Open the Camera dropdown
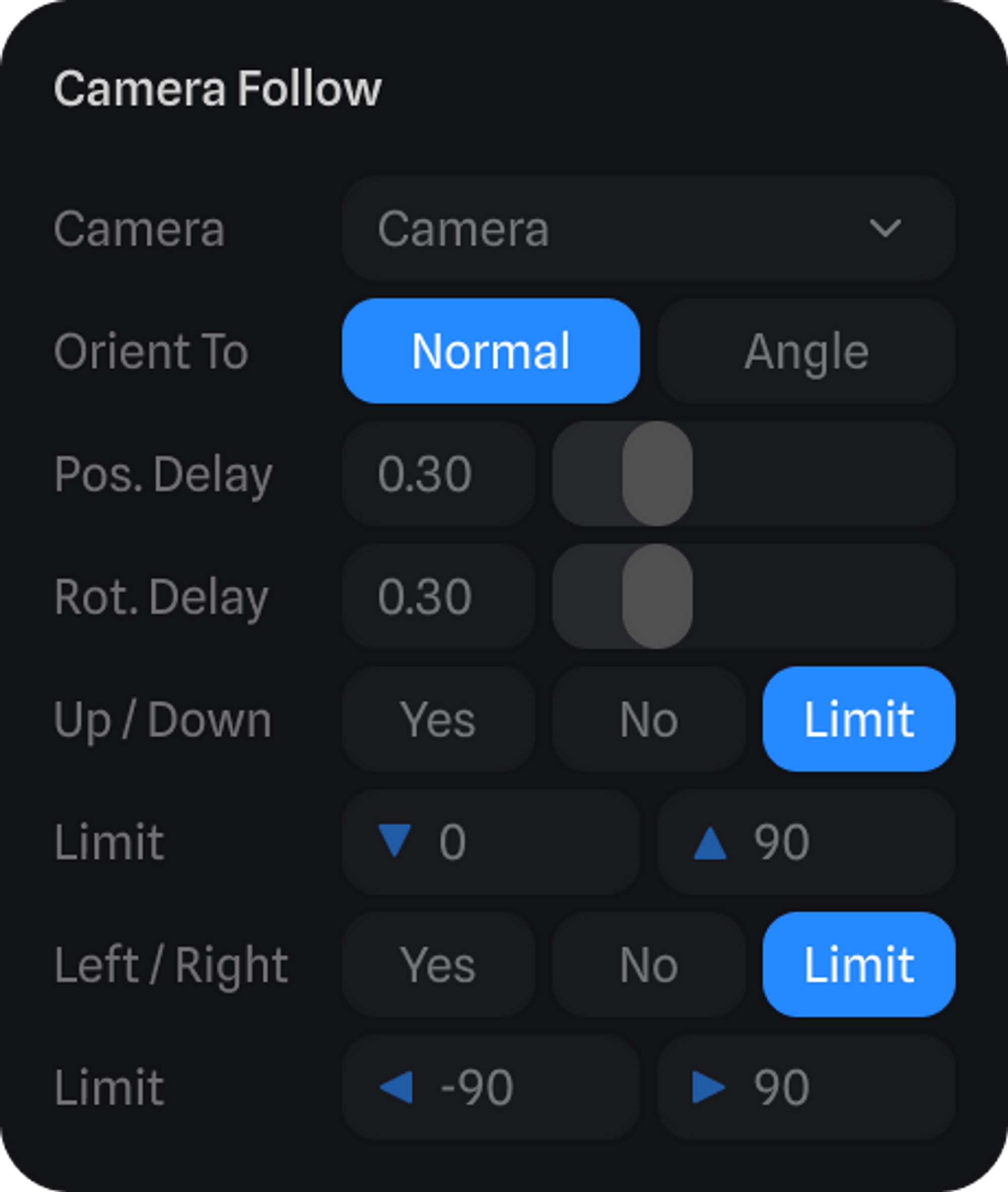Viewport: 1008px width, 1192px height. tap(648, 228)
